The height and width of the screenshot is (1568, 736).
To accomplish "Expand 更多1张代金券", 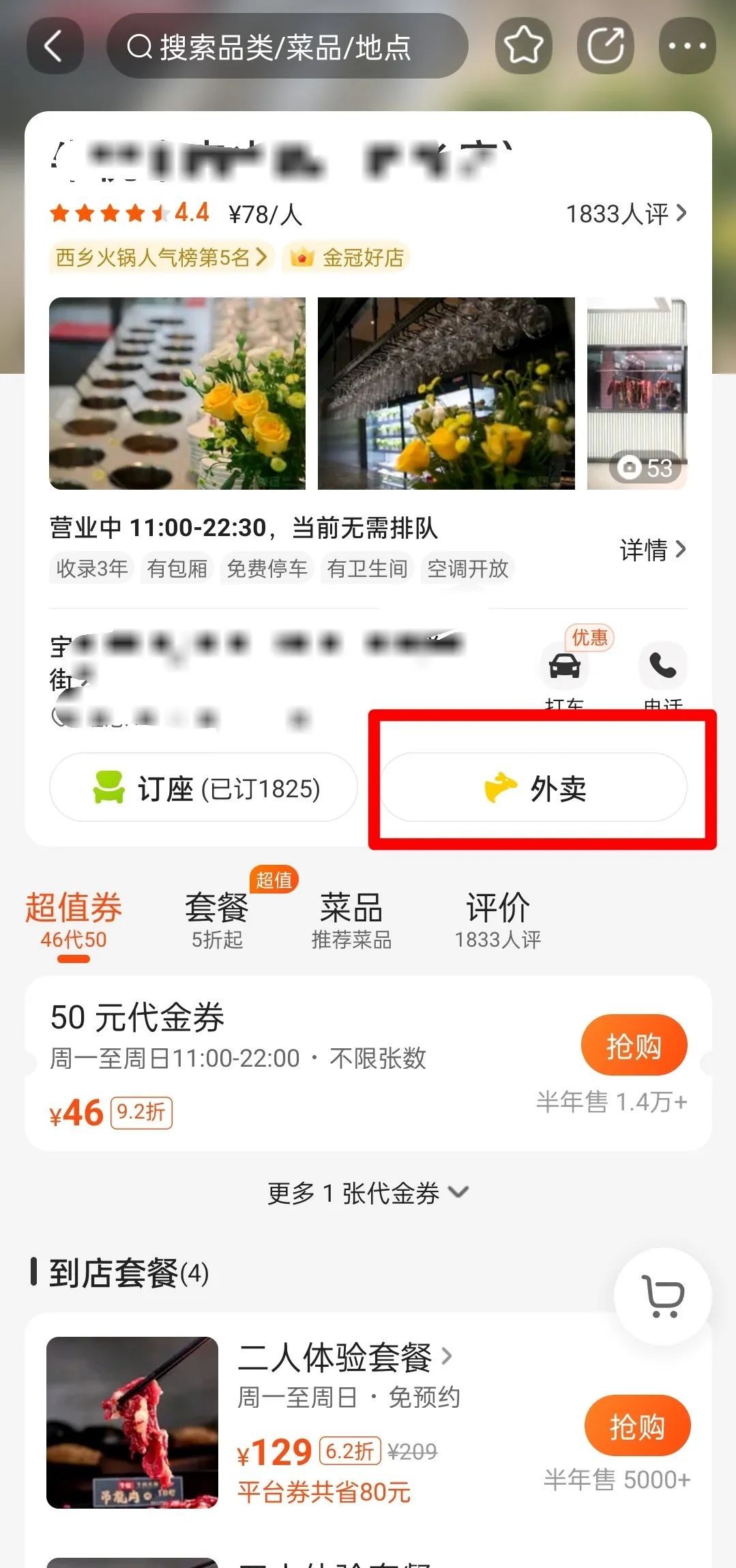I will [x=368, y=1193].
